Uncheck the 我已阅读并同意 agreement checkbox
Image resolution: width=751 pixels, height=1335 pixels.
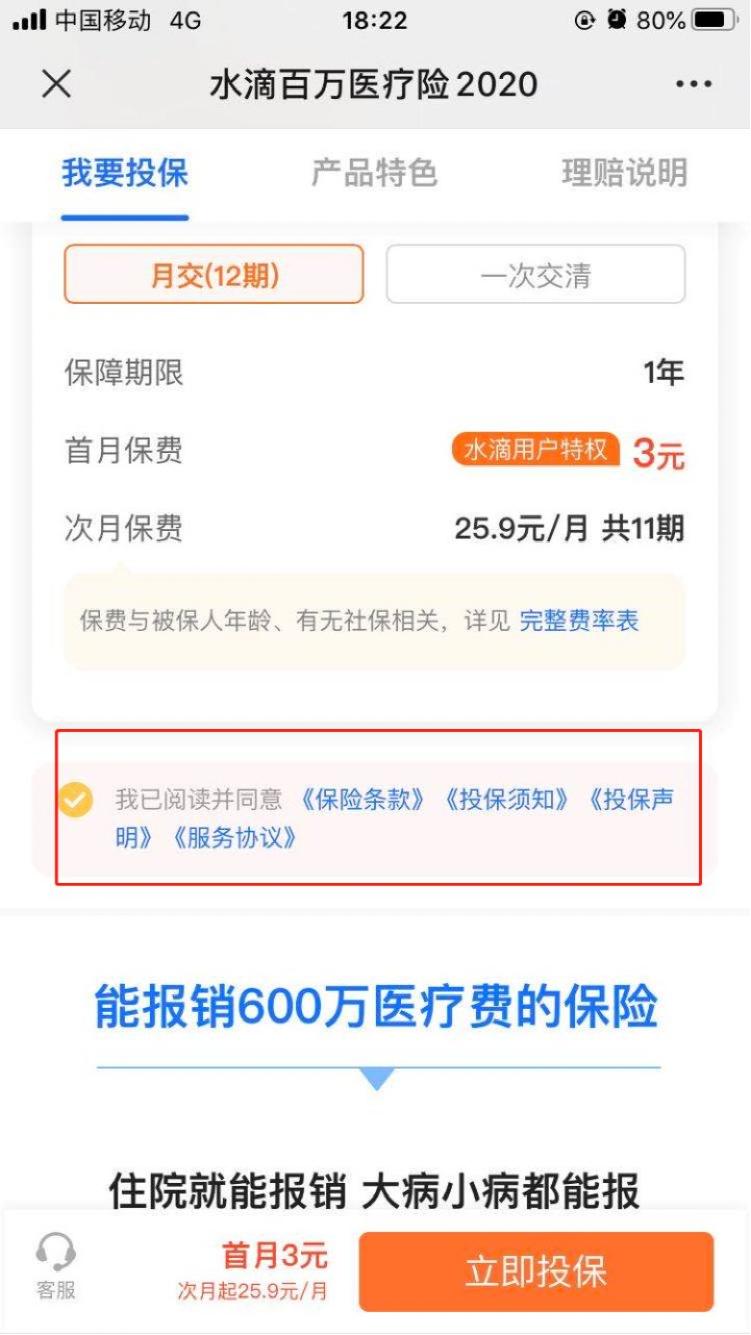[75, 800]
